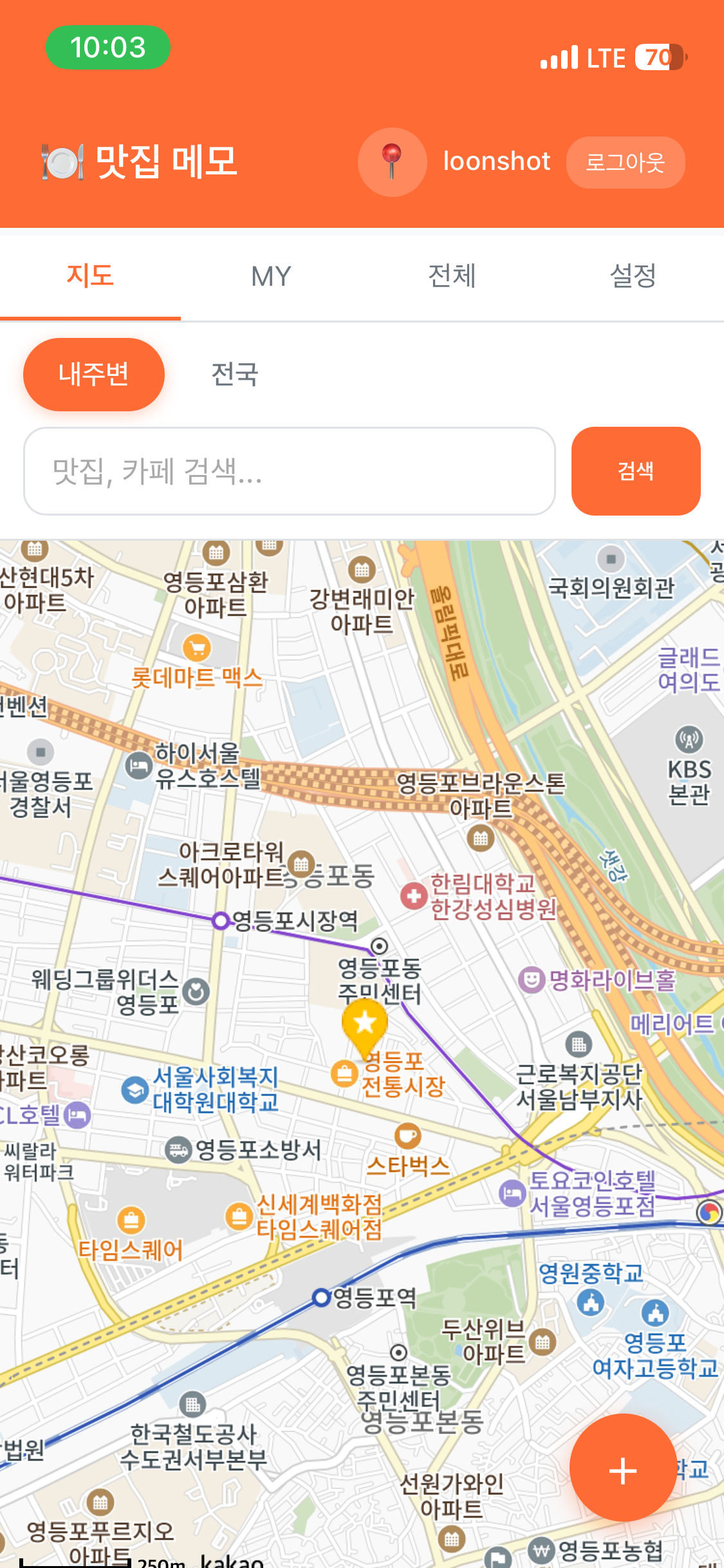Tap the 로그아웃 button
The width and height of the screenshot is (724, 1568).
[625, 162]
